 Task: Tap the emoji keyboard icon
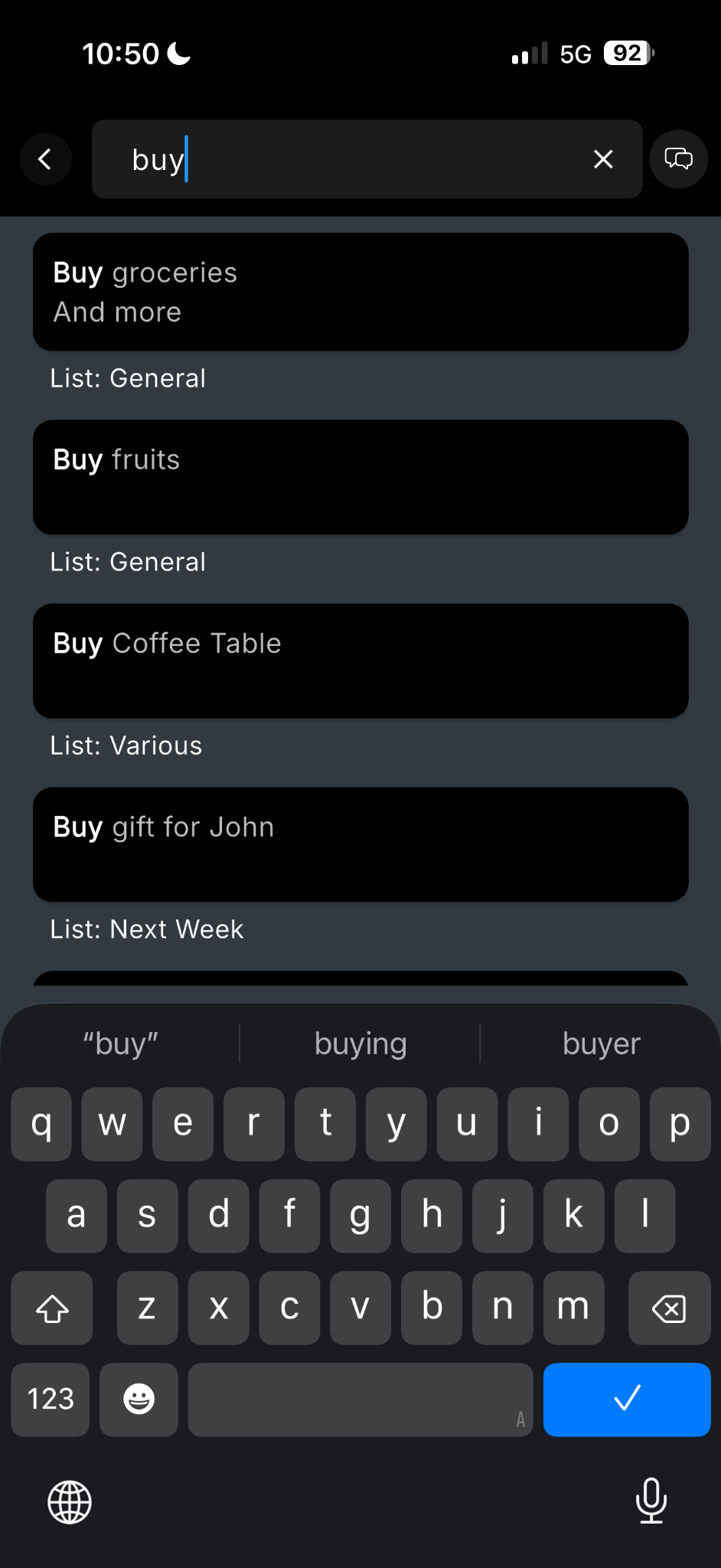pos(139,1400)
